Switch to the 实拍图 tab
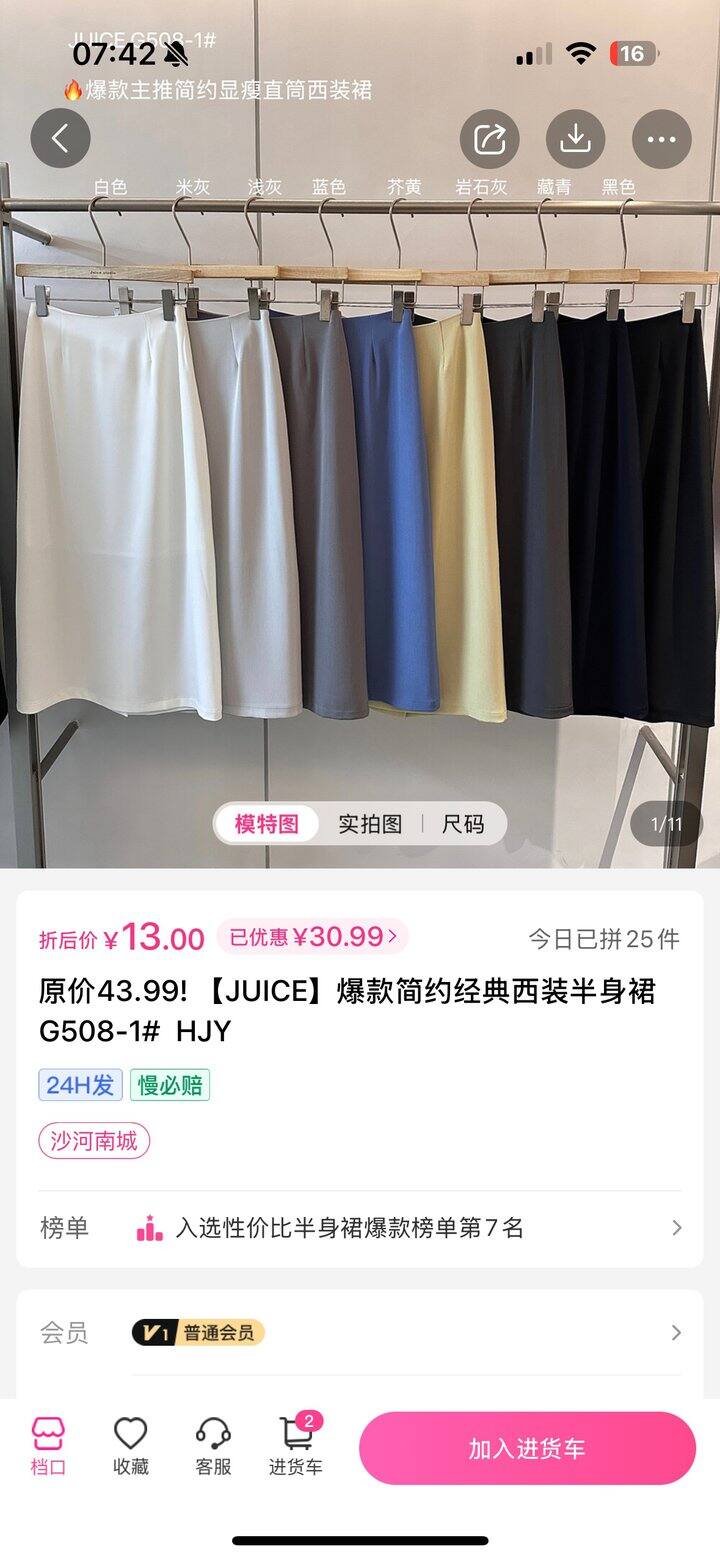This screenshot has height=1560, width=720. tap(370, 824)
